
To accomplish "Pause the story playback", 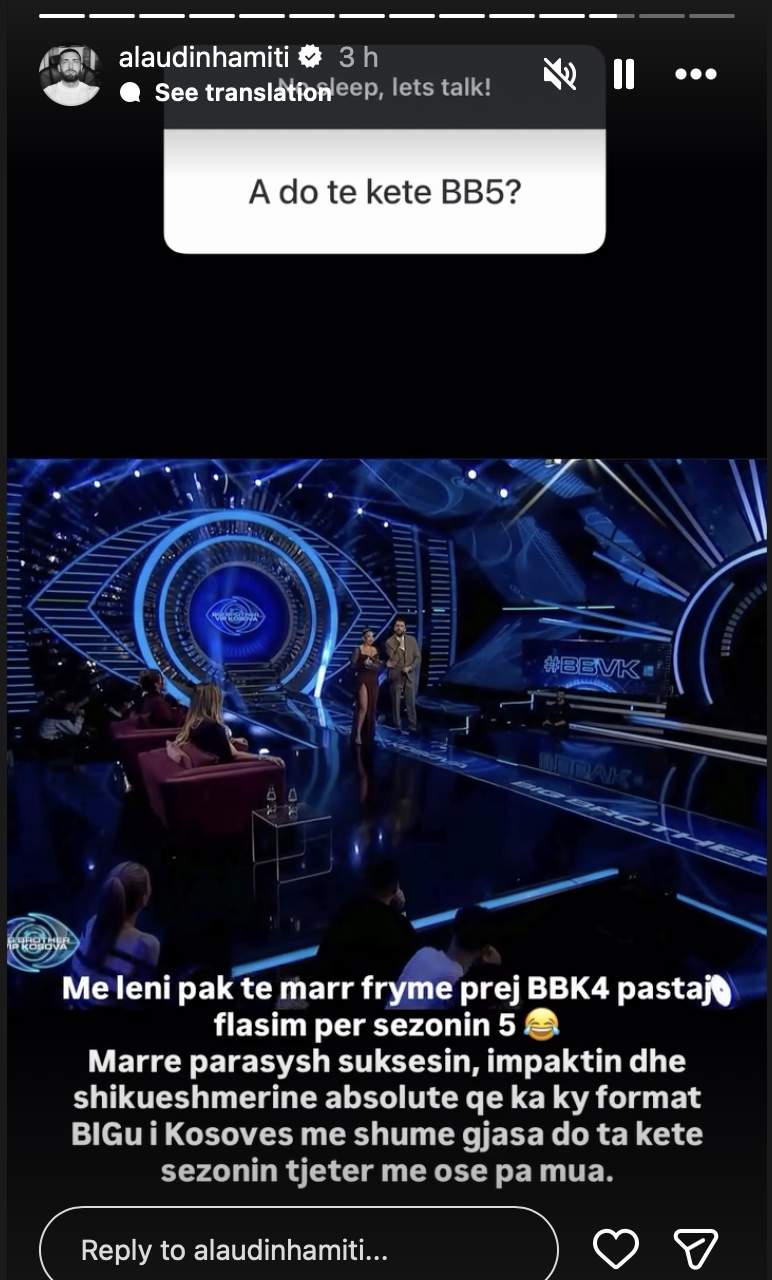I will 624,74.
